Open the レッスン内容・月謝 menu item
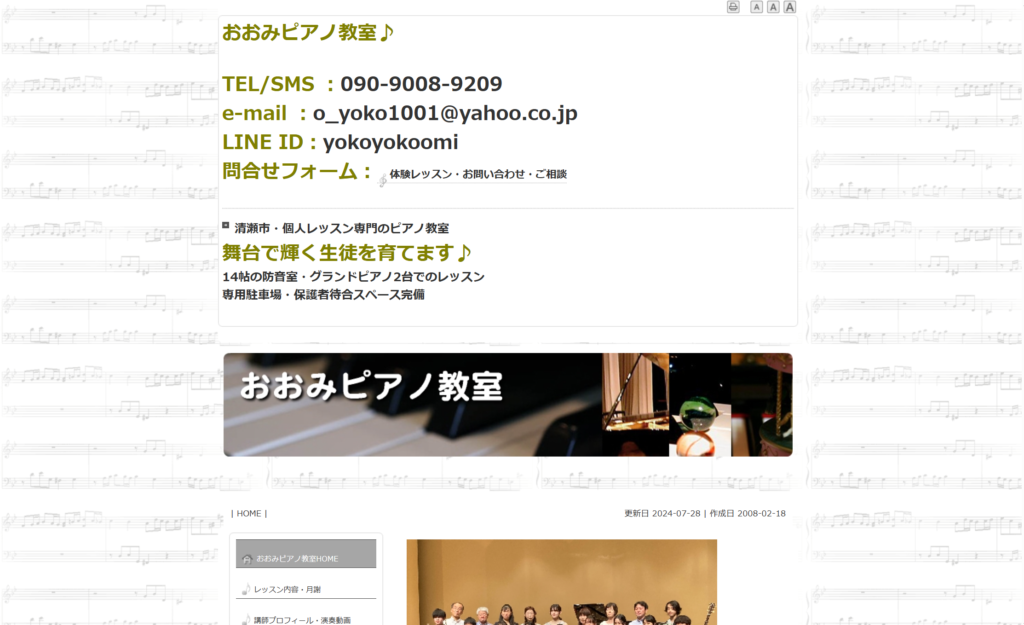The width and height of the screenshot is (1024, 625). point(287,590)
